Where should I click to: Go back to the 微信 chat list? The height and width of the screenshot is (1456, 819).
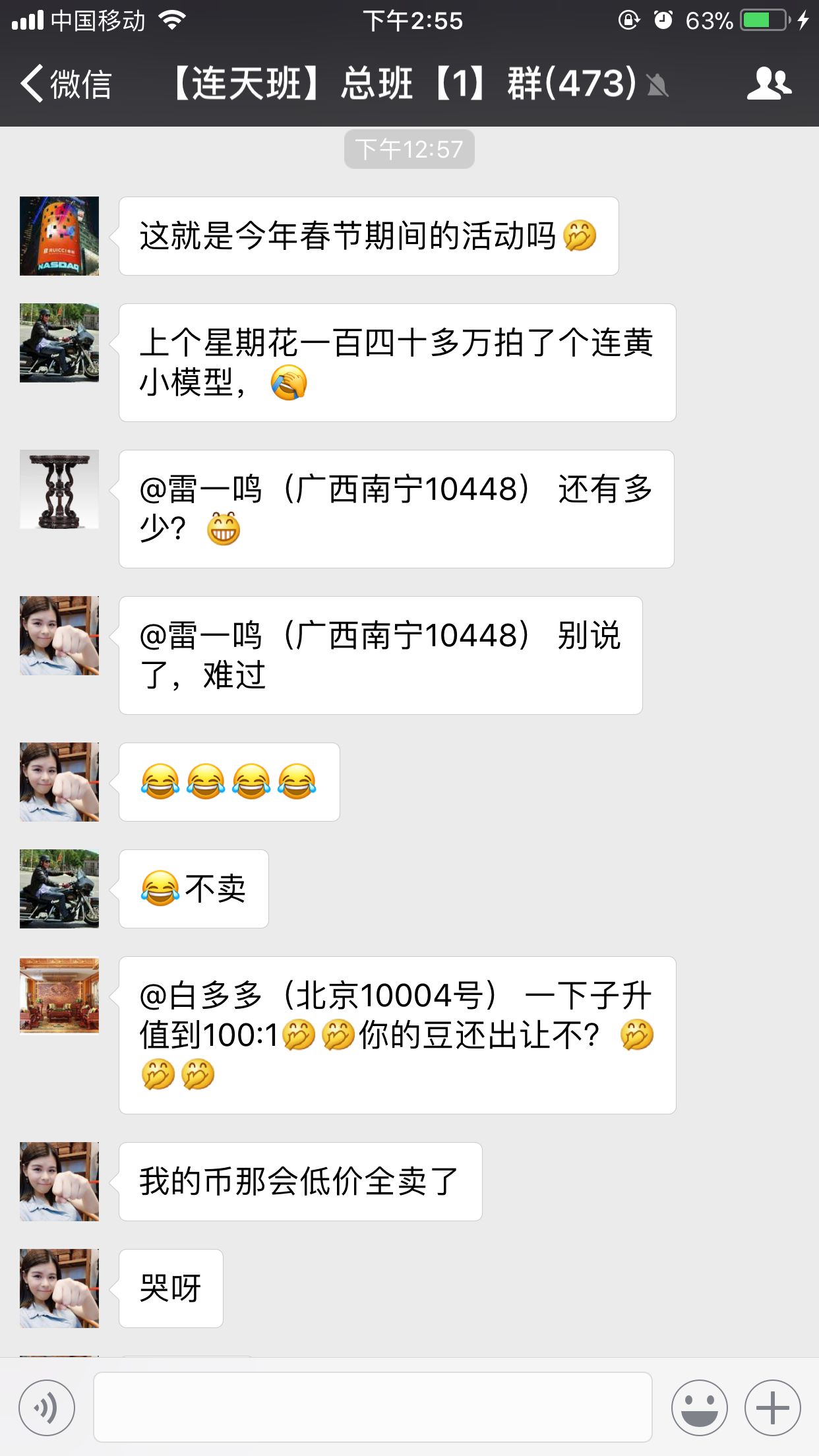click(65, 84)
